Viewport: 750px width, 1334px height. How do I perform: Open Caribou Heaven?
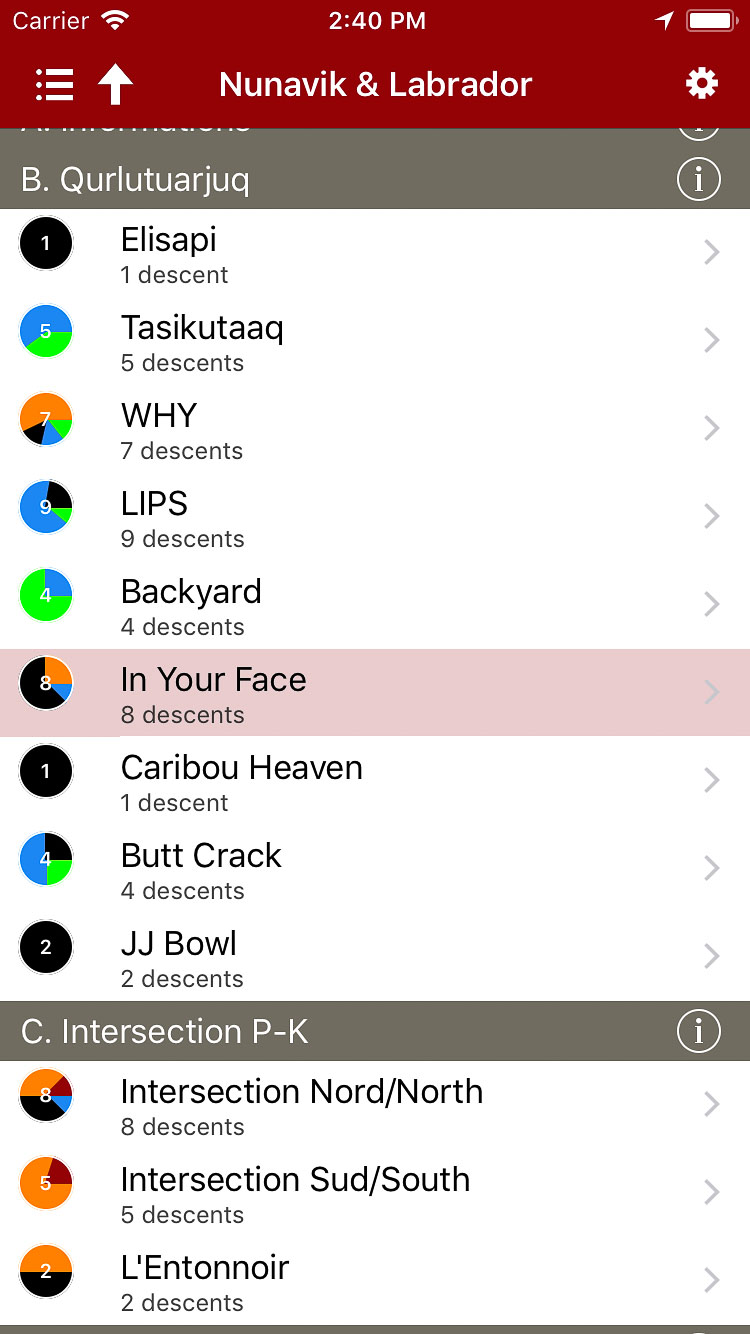click(x=375, y=781)
